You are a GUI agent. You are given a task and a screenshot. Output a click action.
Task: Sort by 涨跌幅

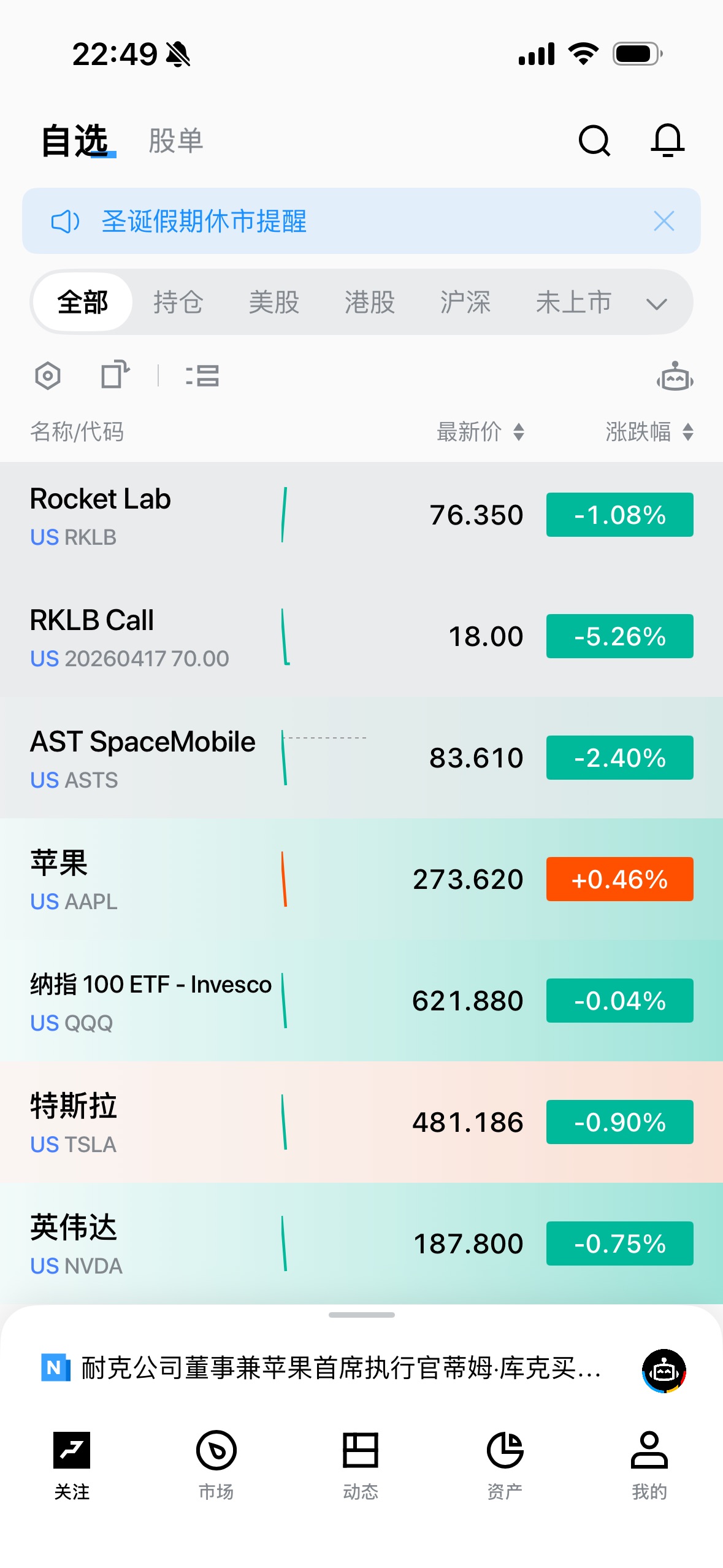point(649,432)
